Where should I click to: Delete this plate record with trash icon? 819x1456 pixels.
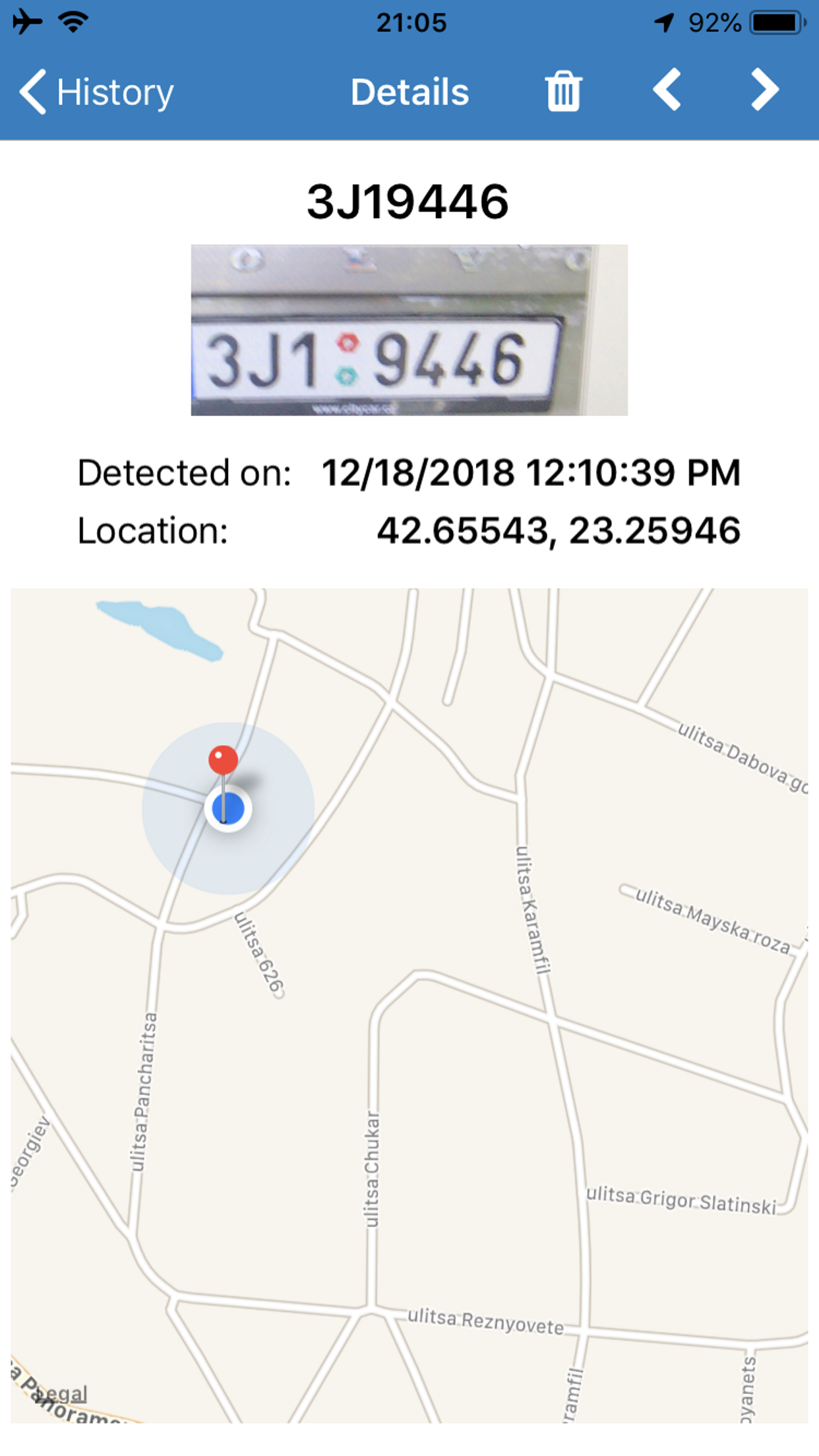click(x=563, y=91)
